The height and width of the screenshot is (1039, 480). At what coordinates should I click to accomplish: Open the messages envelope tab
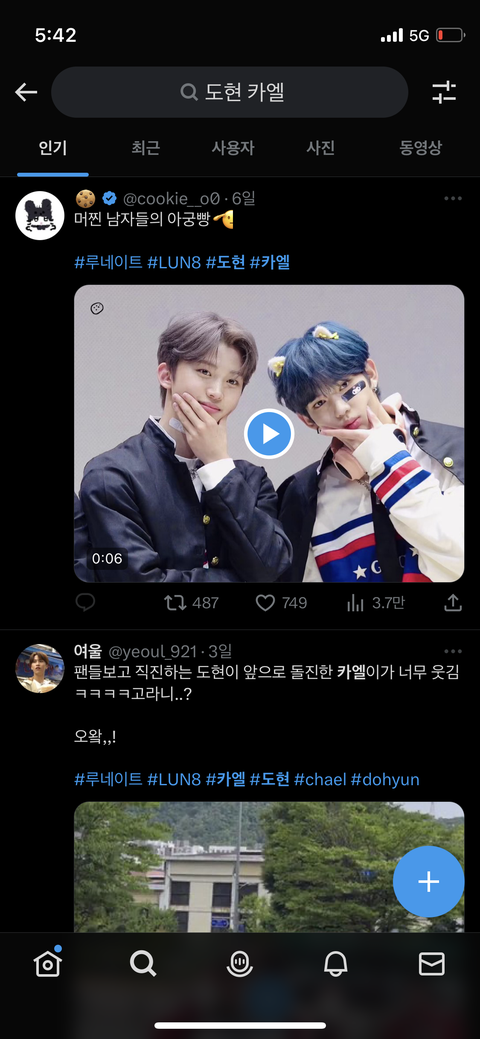(432, 964)
